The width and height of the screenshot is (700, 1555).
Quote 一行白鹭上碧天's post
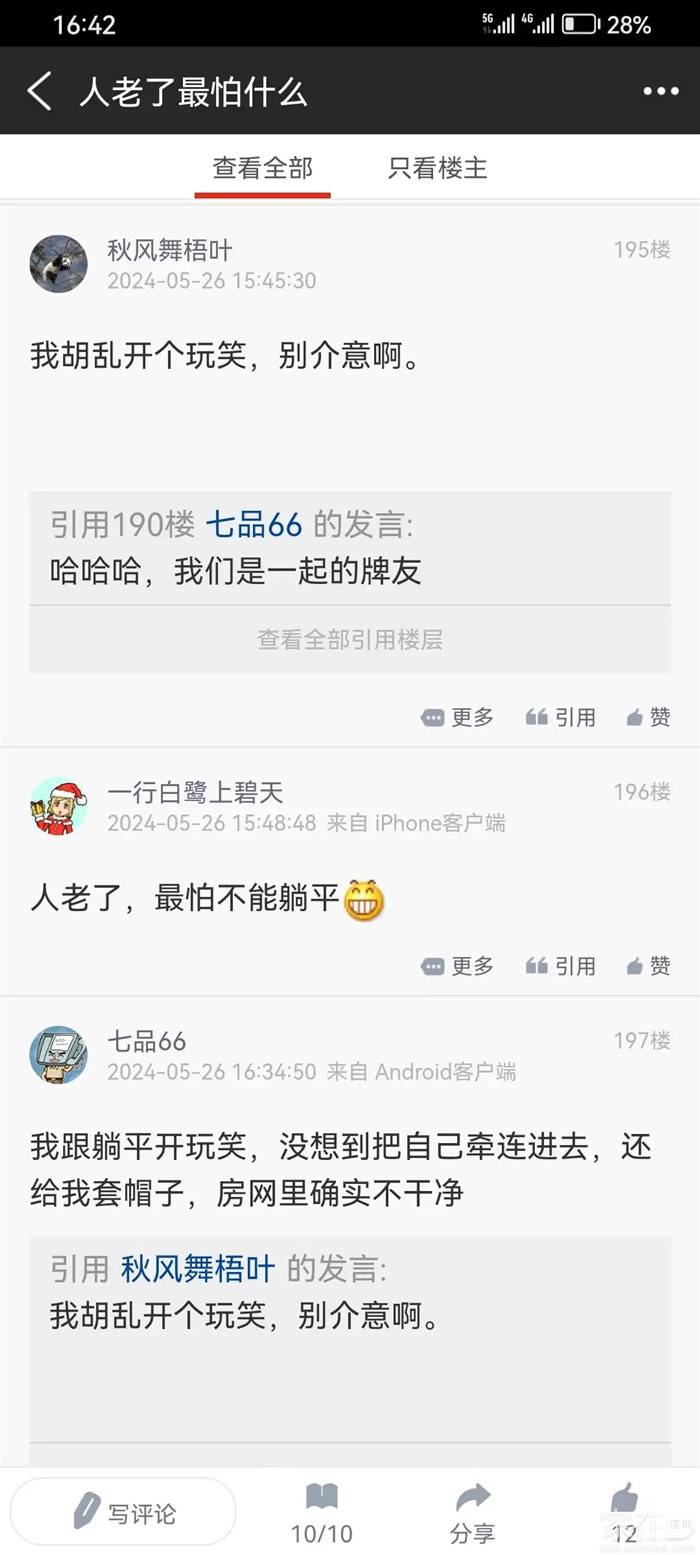pyautogui.click(x=561, y=966)
